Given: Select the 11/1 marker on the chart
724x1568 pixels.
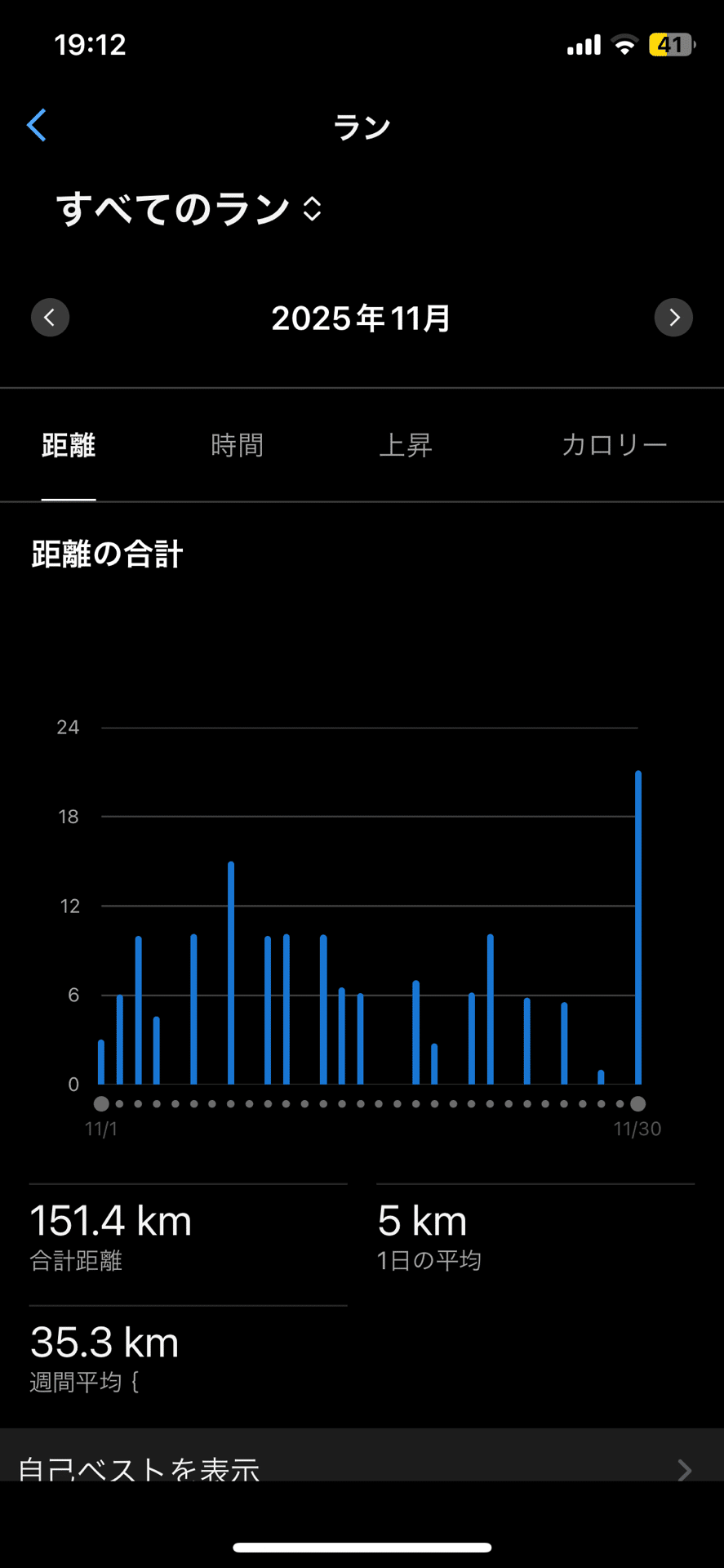Looking at the screenshot, I should [x=101, y=1104].
